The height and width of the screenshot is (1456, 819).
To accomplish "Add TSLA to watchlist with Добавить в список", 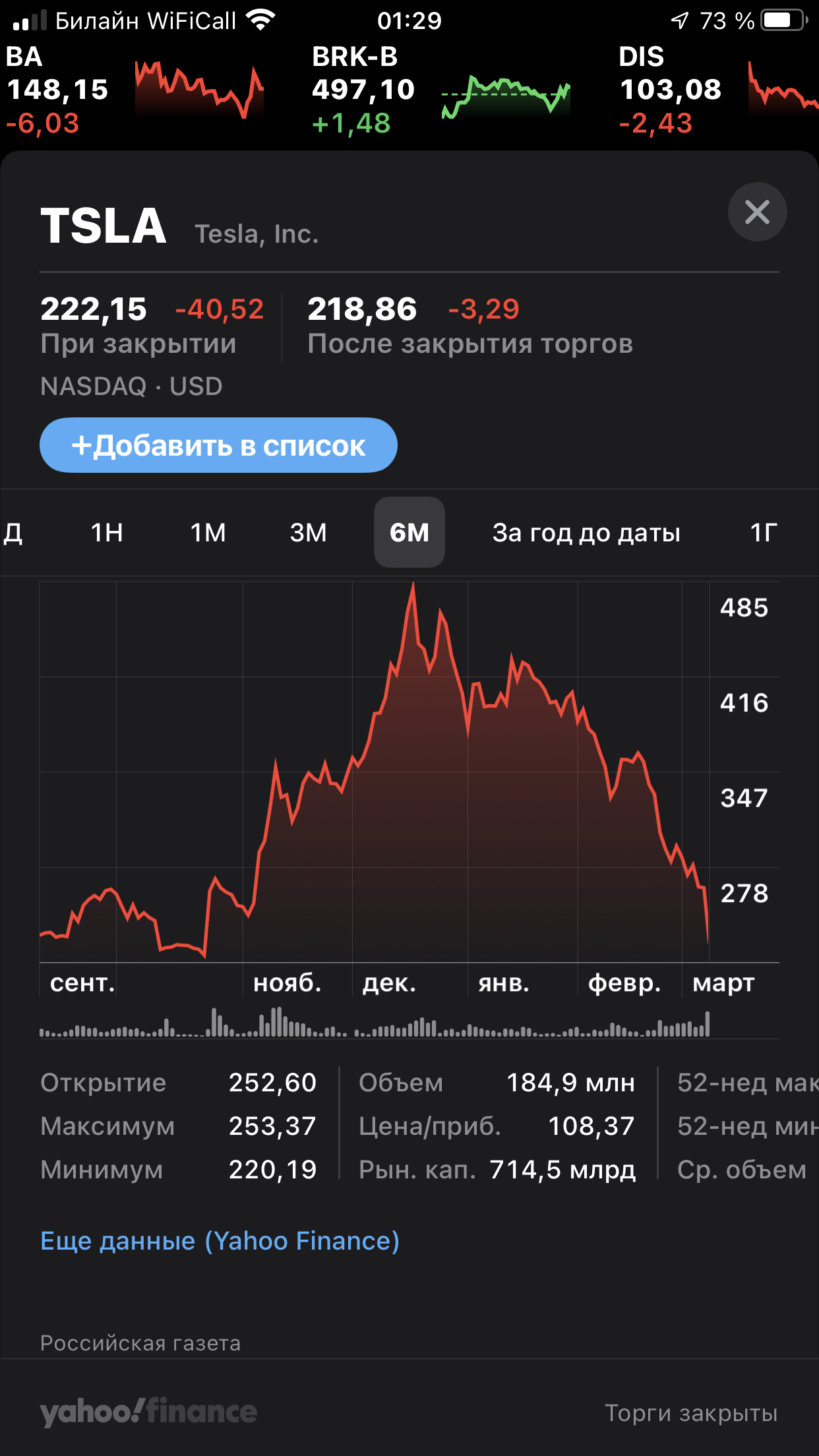I will 218,445.
